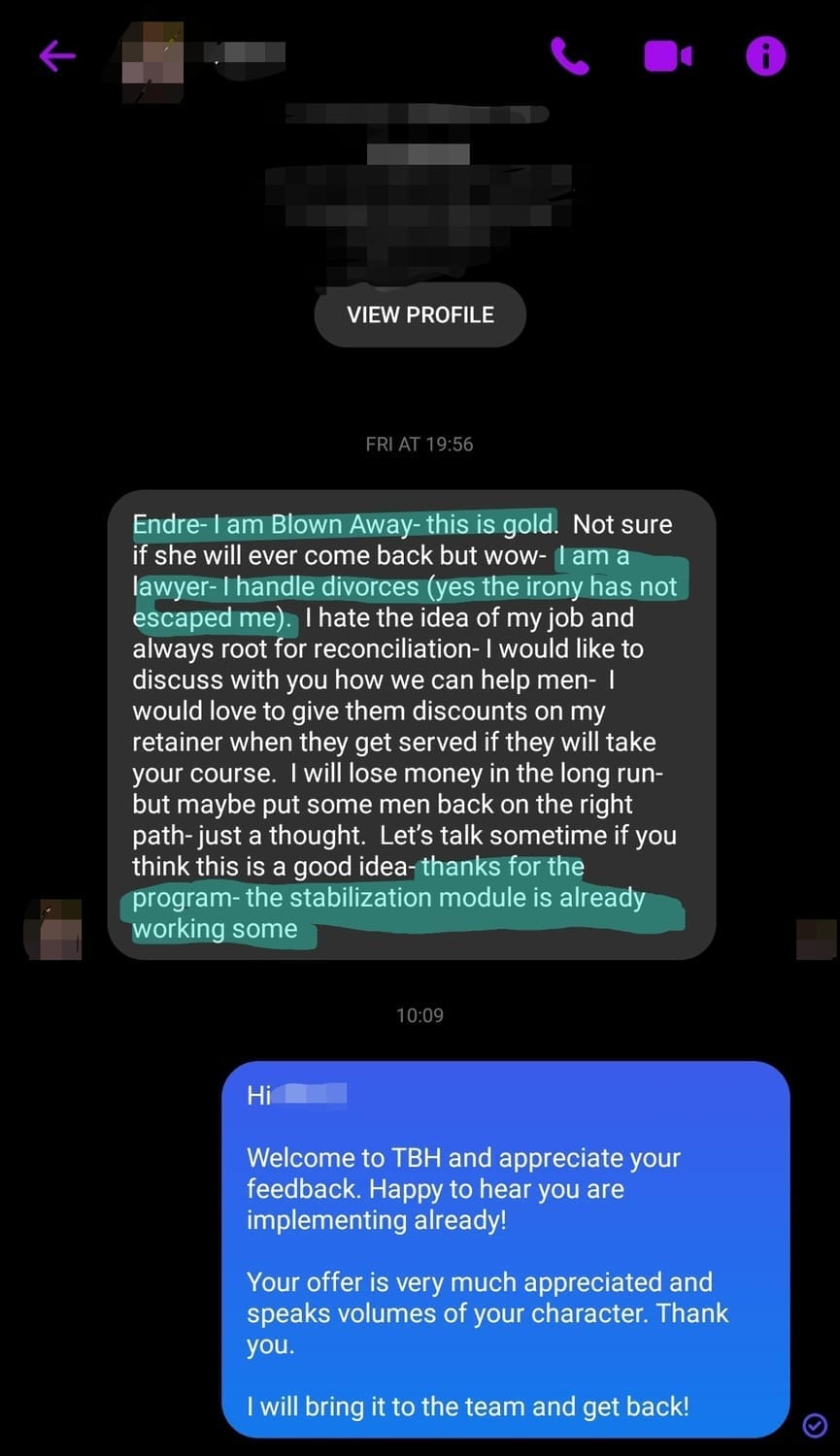Start a video call

tap(668, 56)
